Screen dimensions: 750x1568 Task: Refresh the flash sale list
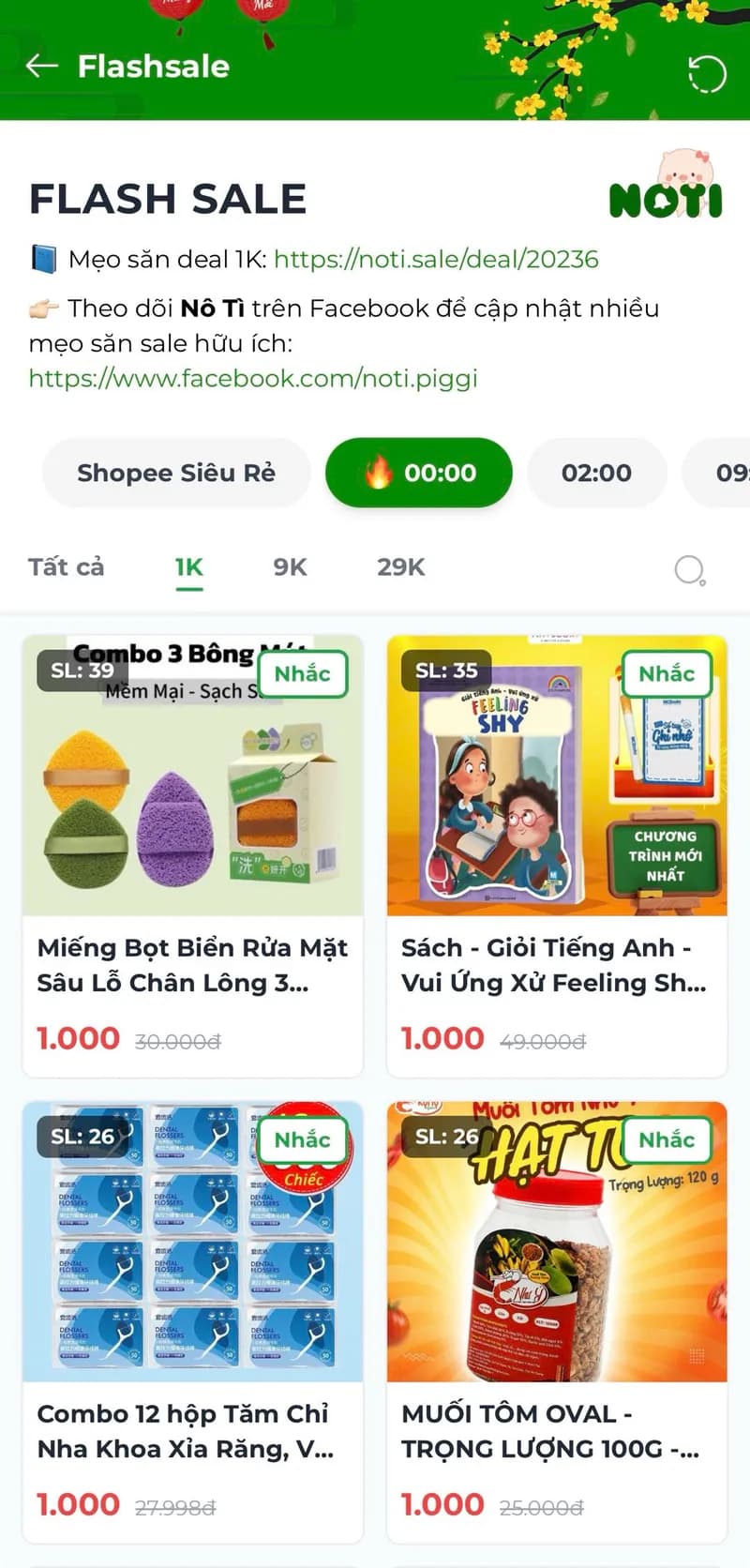coord(707,73)
